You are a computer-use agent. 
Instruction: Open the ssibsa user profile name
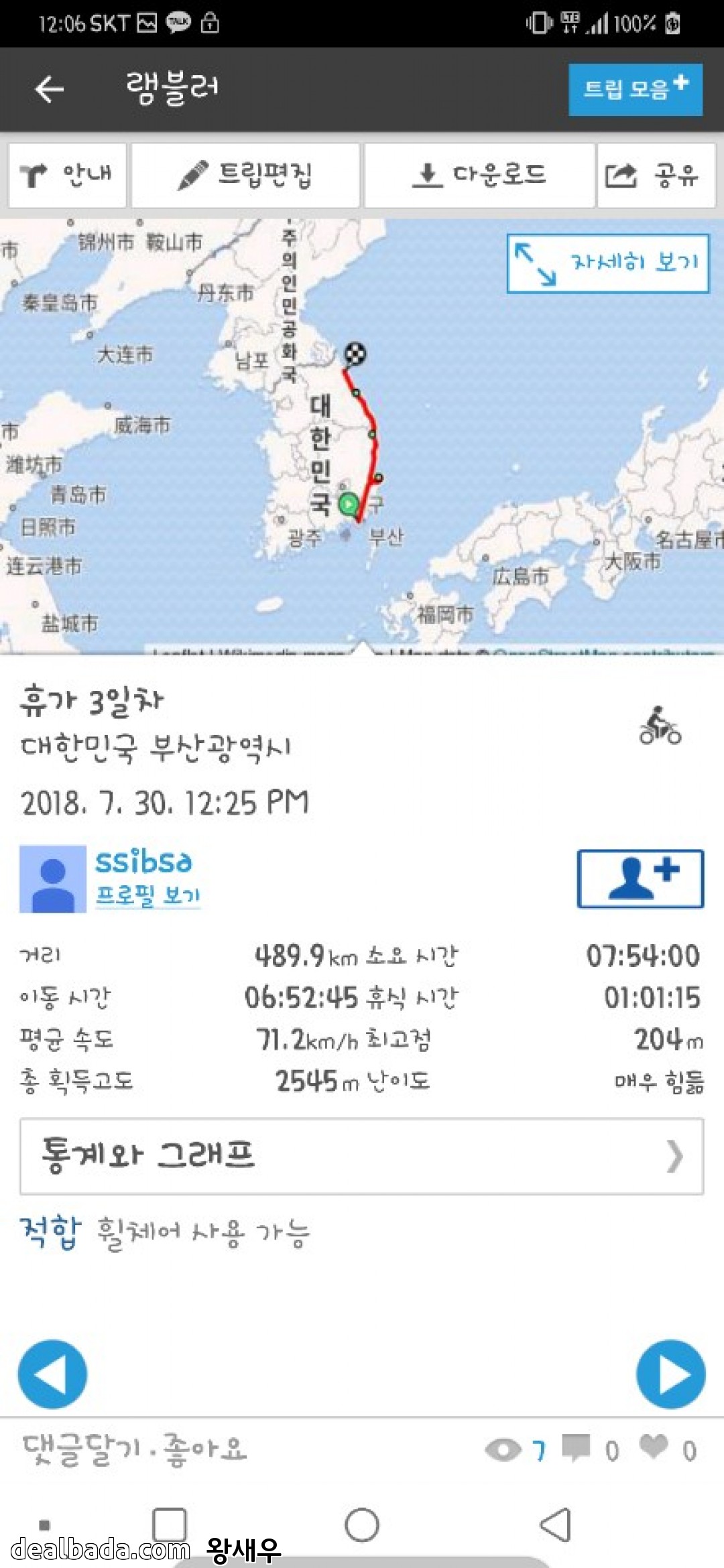(143, 862)
